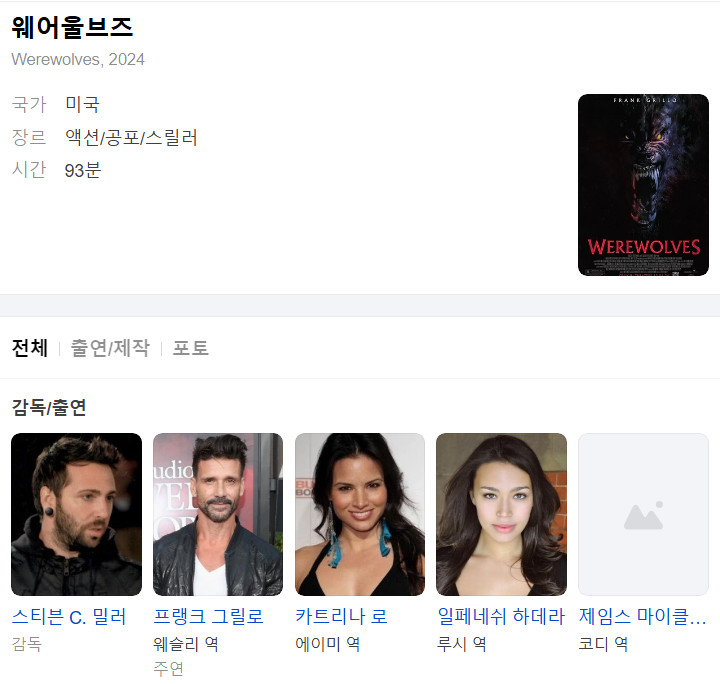Open the 제임스 마이클... name link
The image size is (720, 684).
point(642,616)
